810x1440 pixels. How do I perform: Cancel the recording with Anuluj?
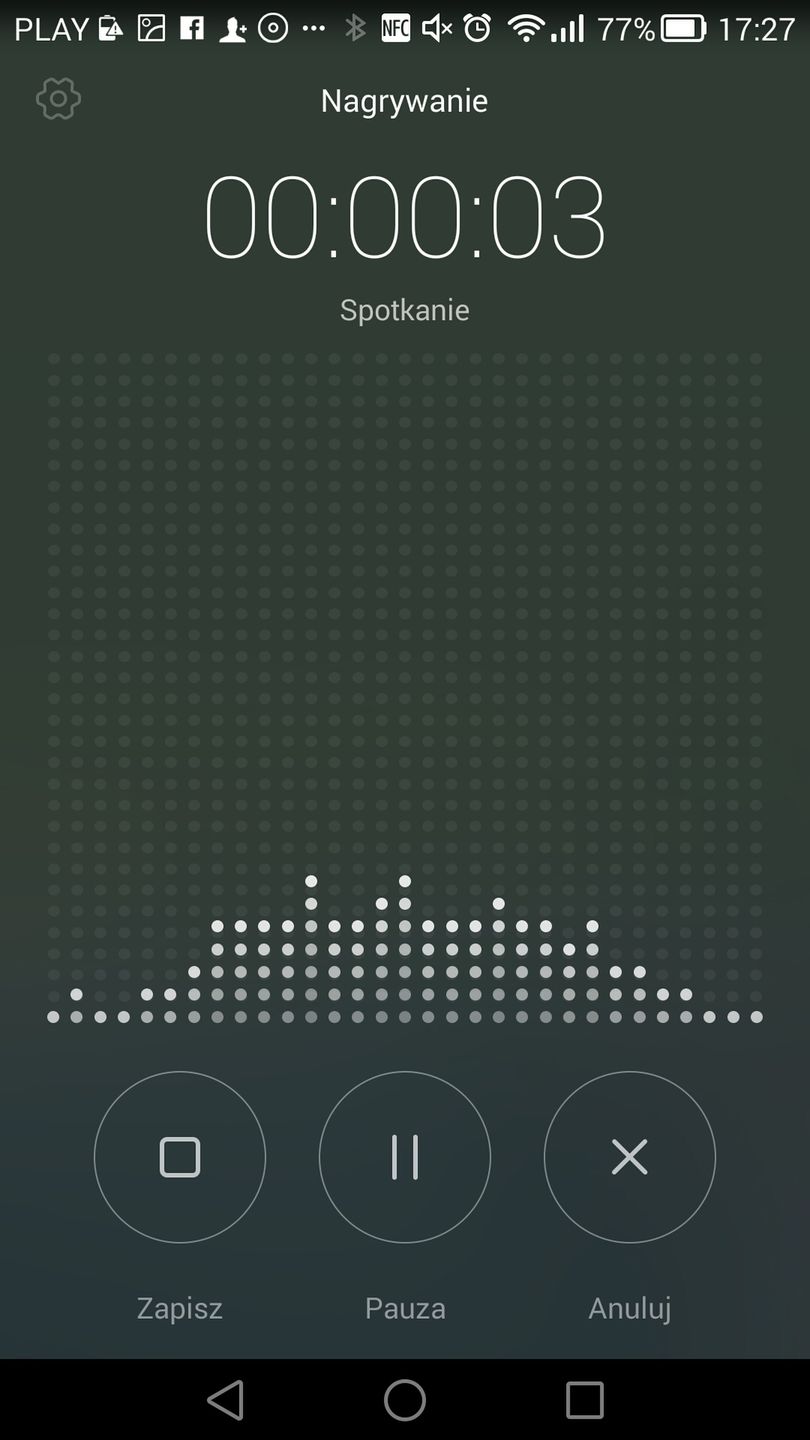click(630, 1157)
